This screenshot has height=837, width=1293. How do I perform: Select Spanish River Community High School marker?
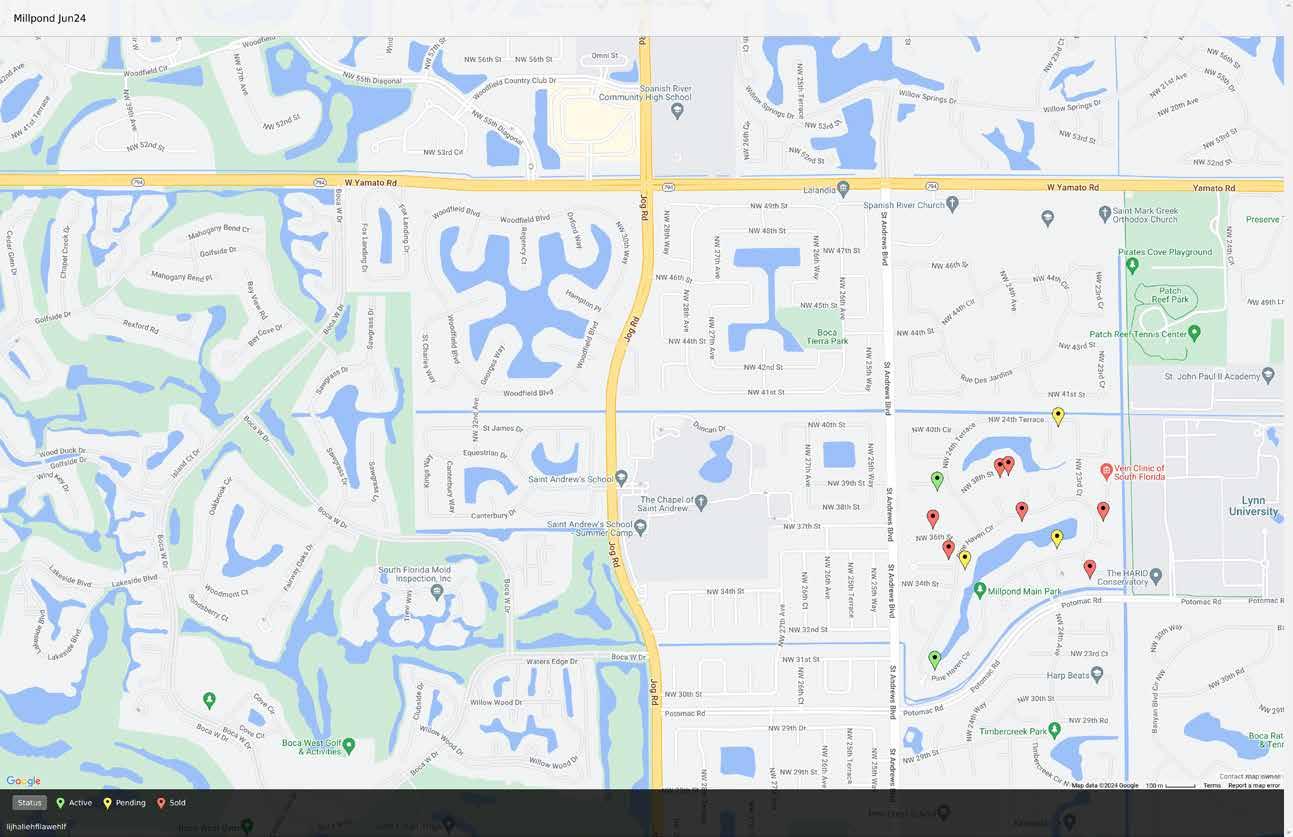click(677, 110)
